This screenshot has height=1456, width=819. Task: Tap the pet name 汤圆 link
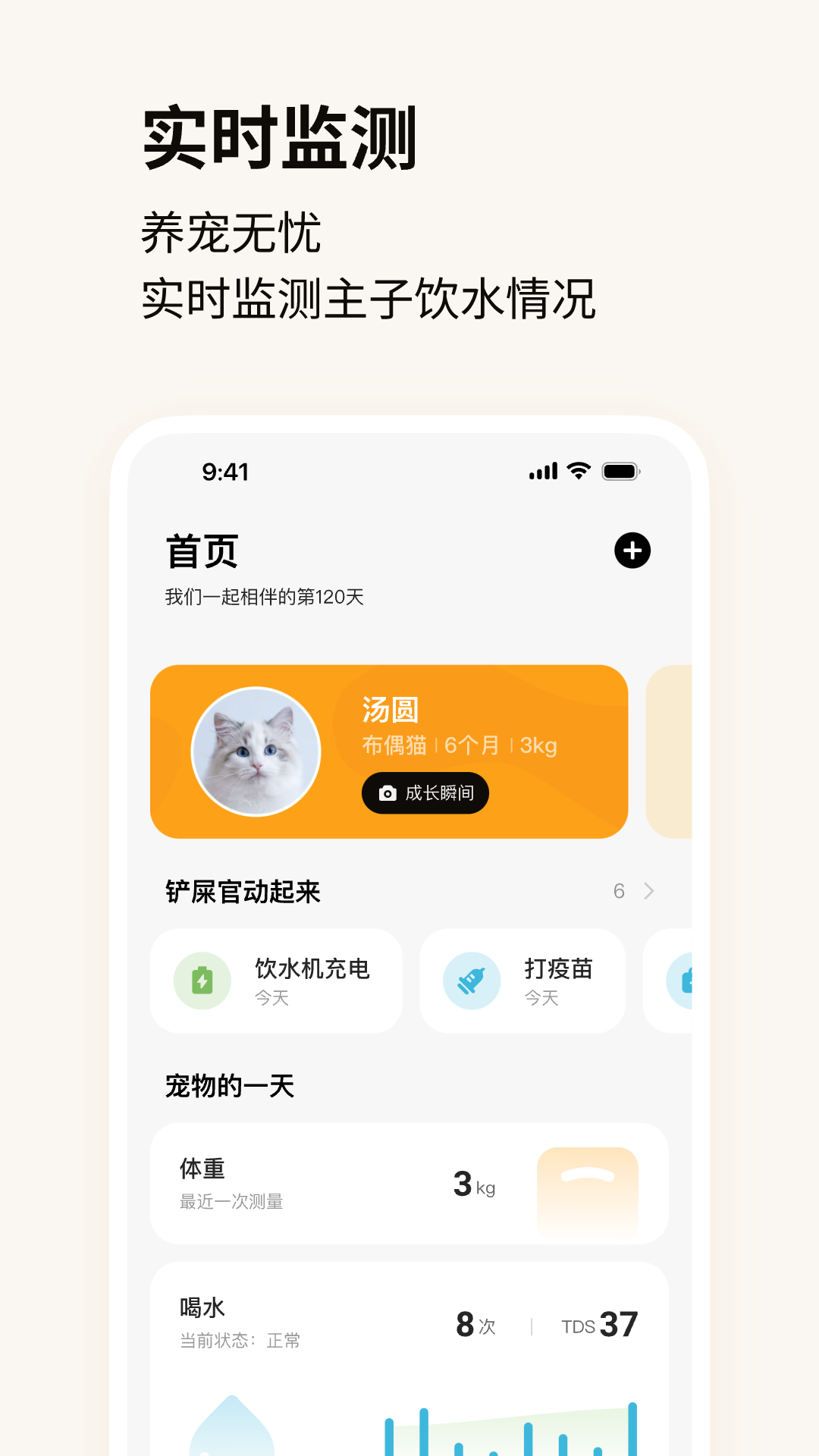[388, 711]
